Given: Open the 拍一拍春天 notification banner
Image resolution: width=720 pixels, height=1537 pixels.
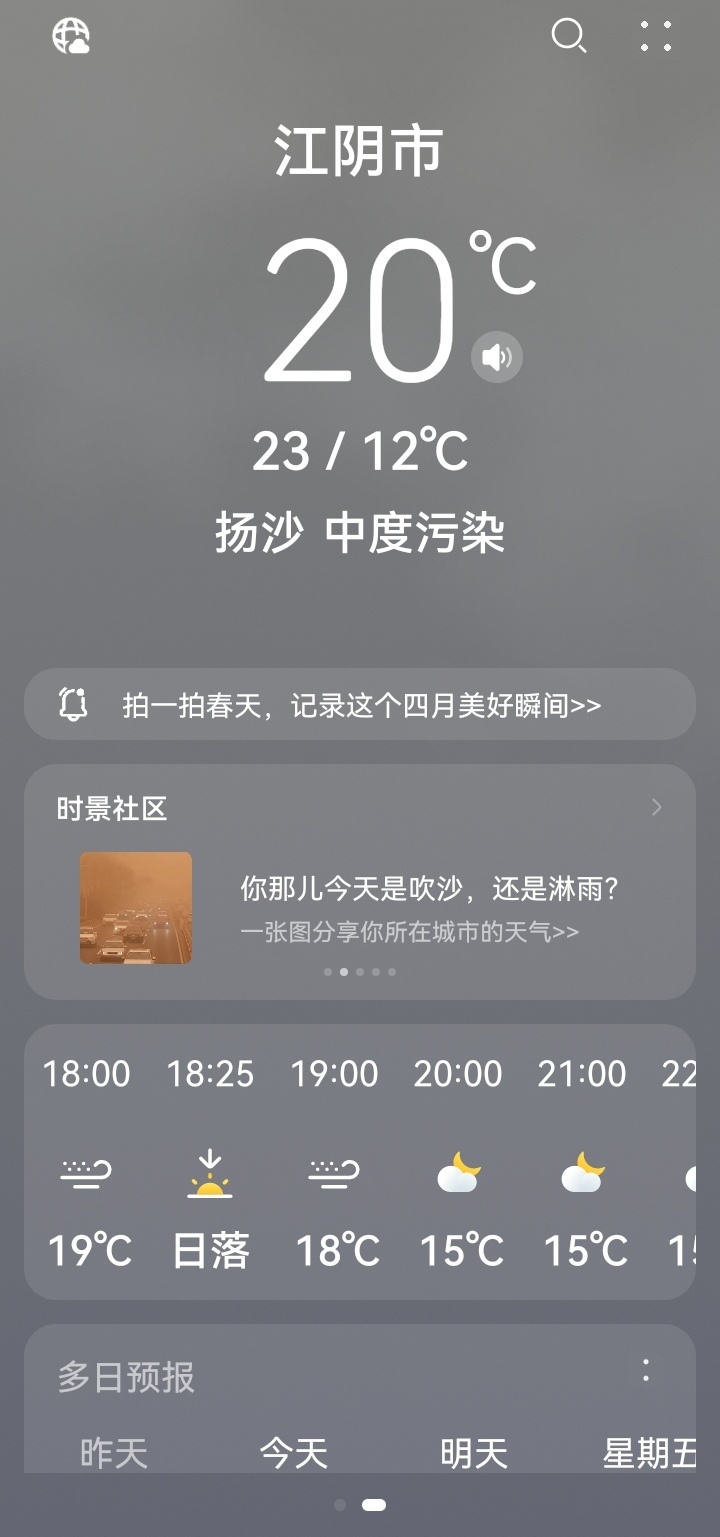Looking at the screenshot, I should click(360, 705).
